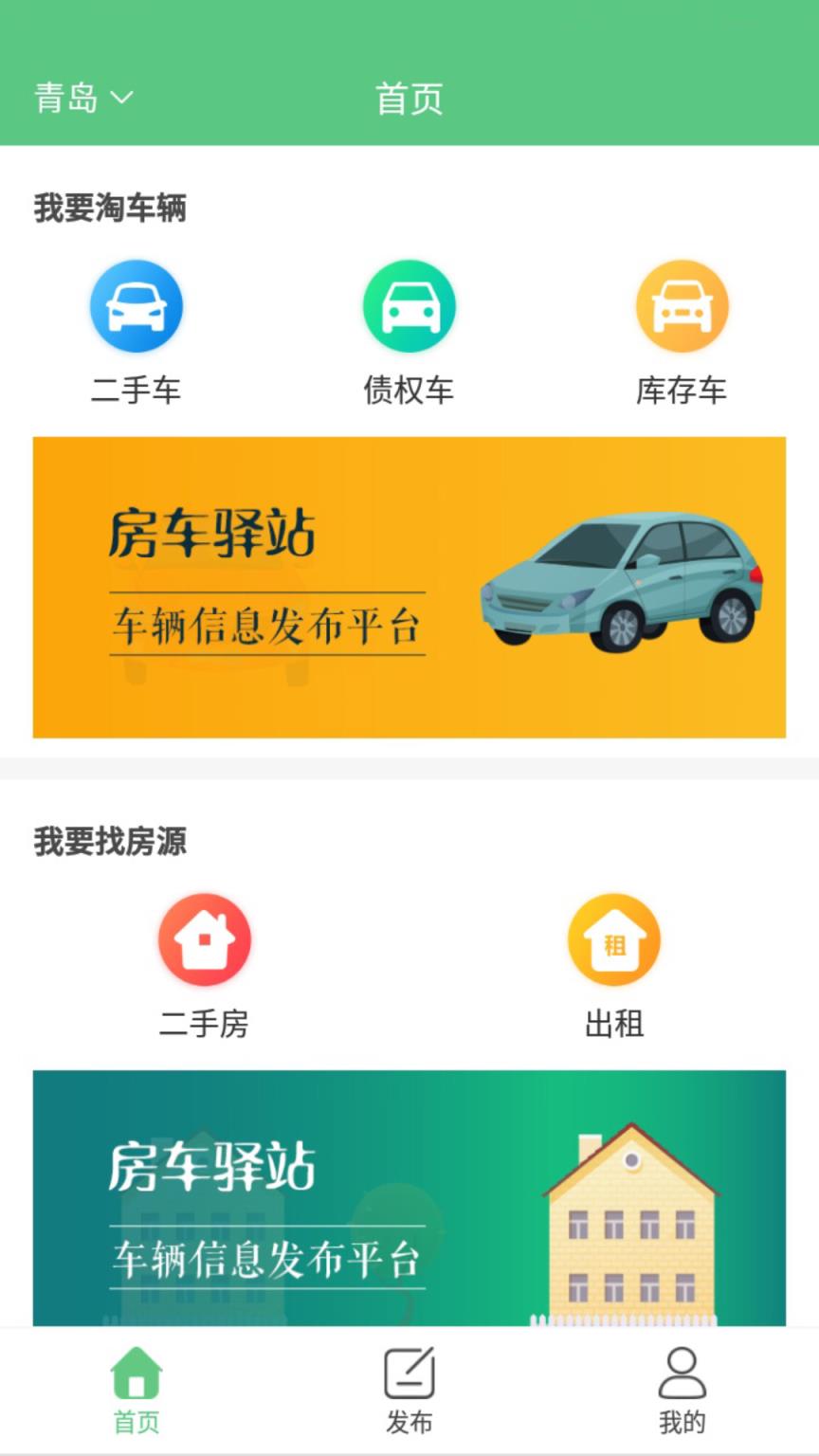Open the 青岛 city selector dropdown
This screenshot has height=1456, width=819.
click(x=64, y=96)
